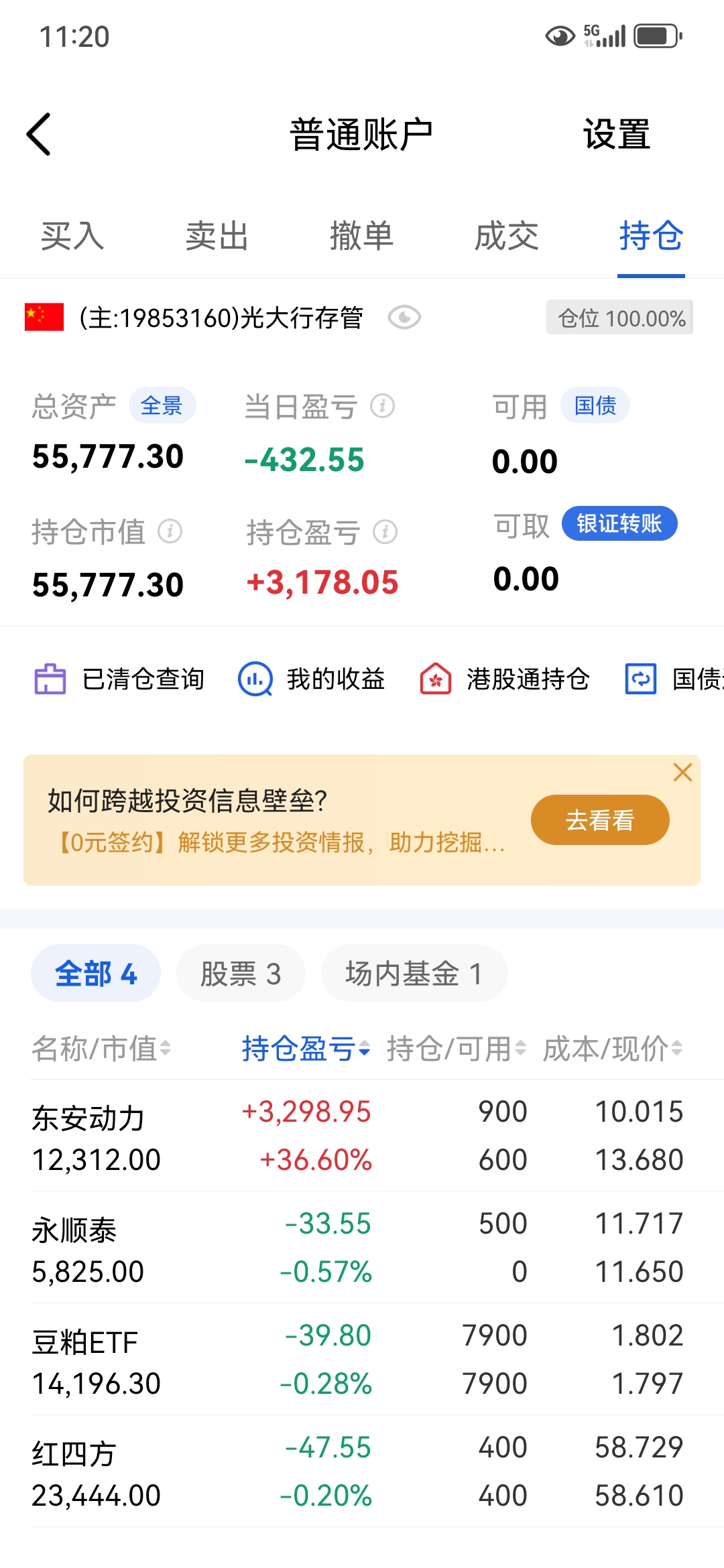Viewport: 724px width, 1568px height.
Task: Dismiss the investment info banner with X
Action: pyautogui.click(x=682, y=772)
